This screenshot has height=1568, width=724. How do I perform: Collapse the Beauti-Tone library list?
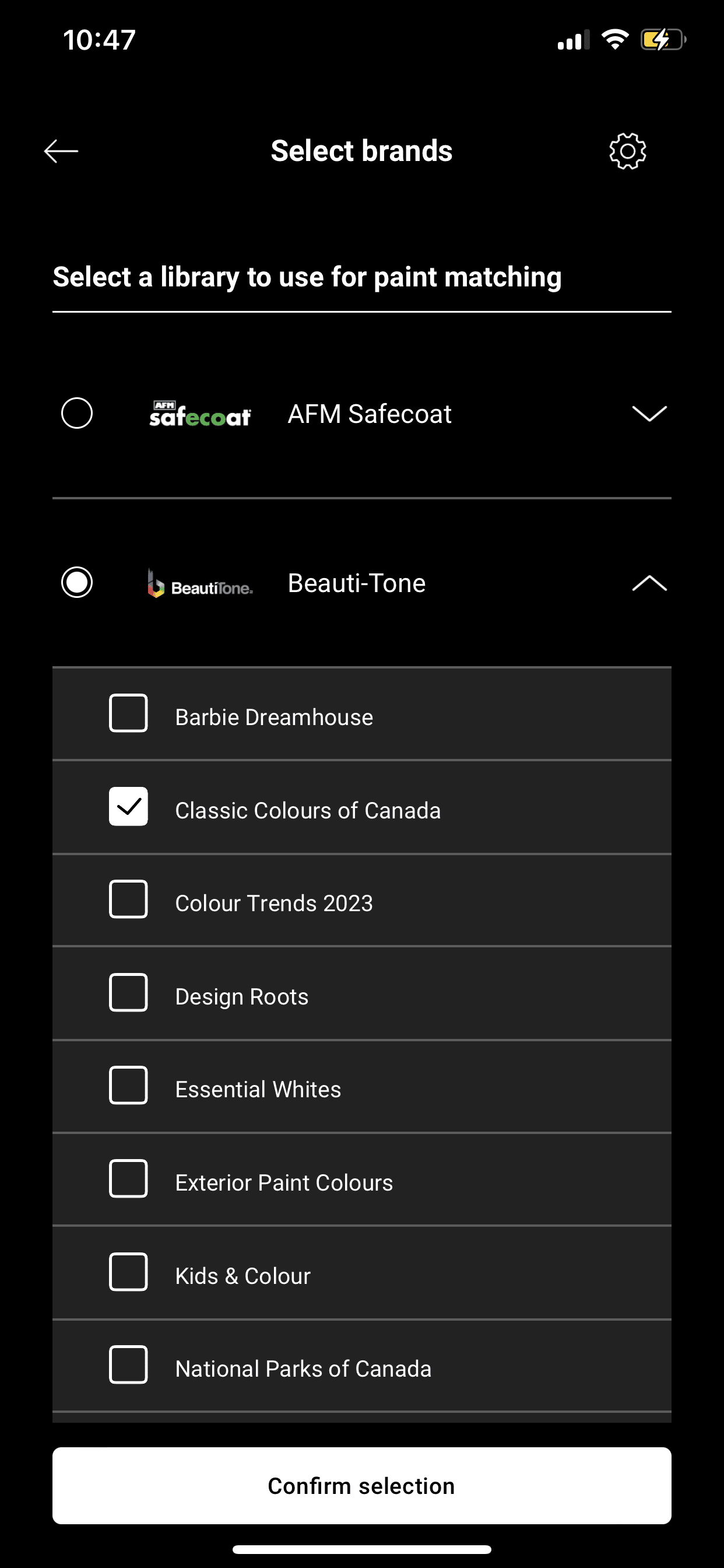649,583
